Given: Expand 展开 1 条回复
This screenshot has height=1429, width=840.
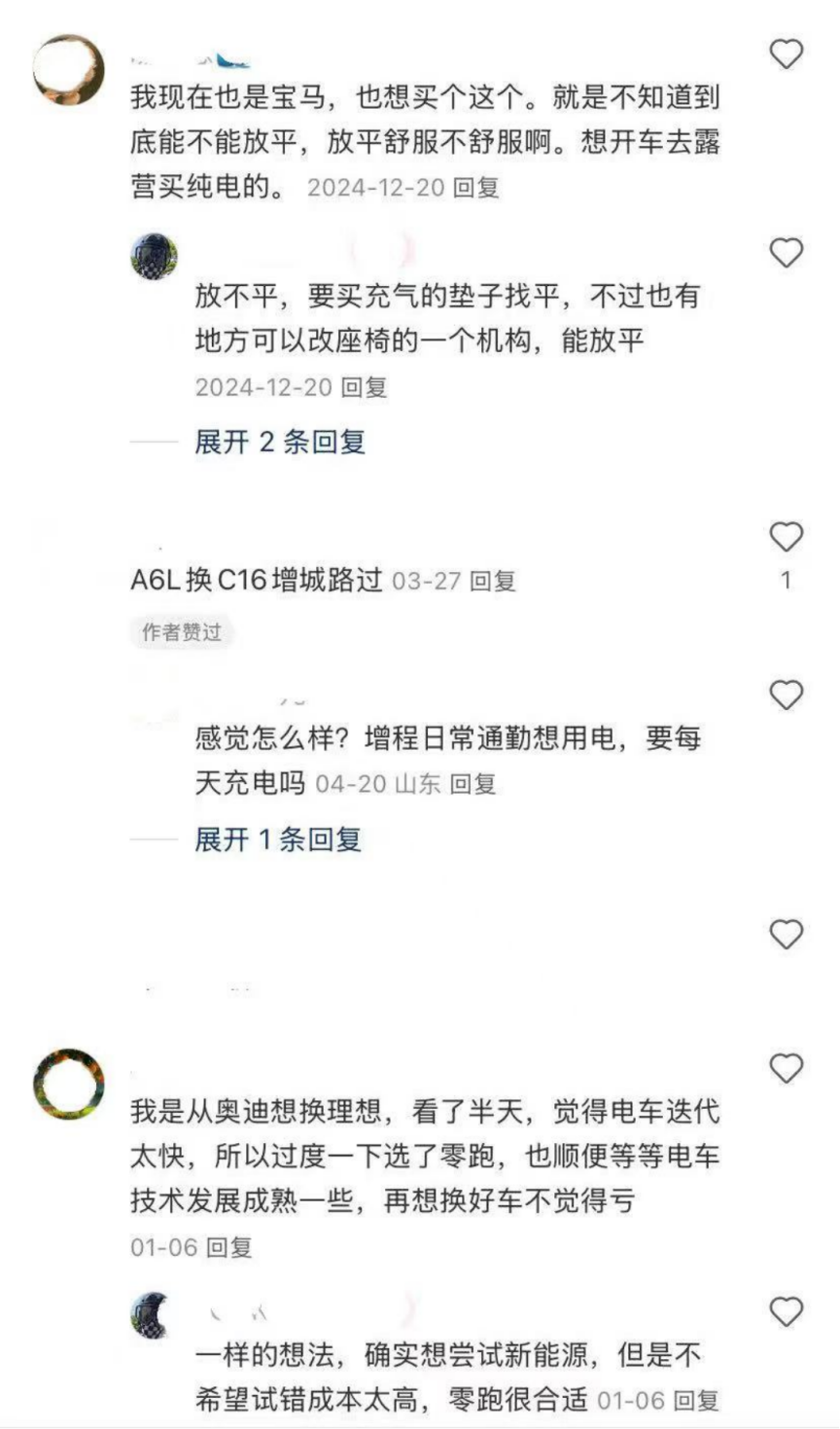Looking at the screenshot, I should click(278, 840).
